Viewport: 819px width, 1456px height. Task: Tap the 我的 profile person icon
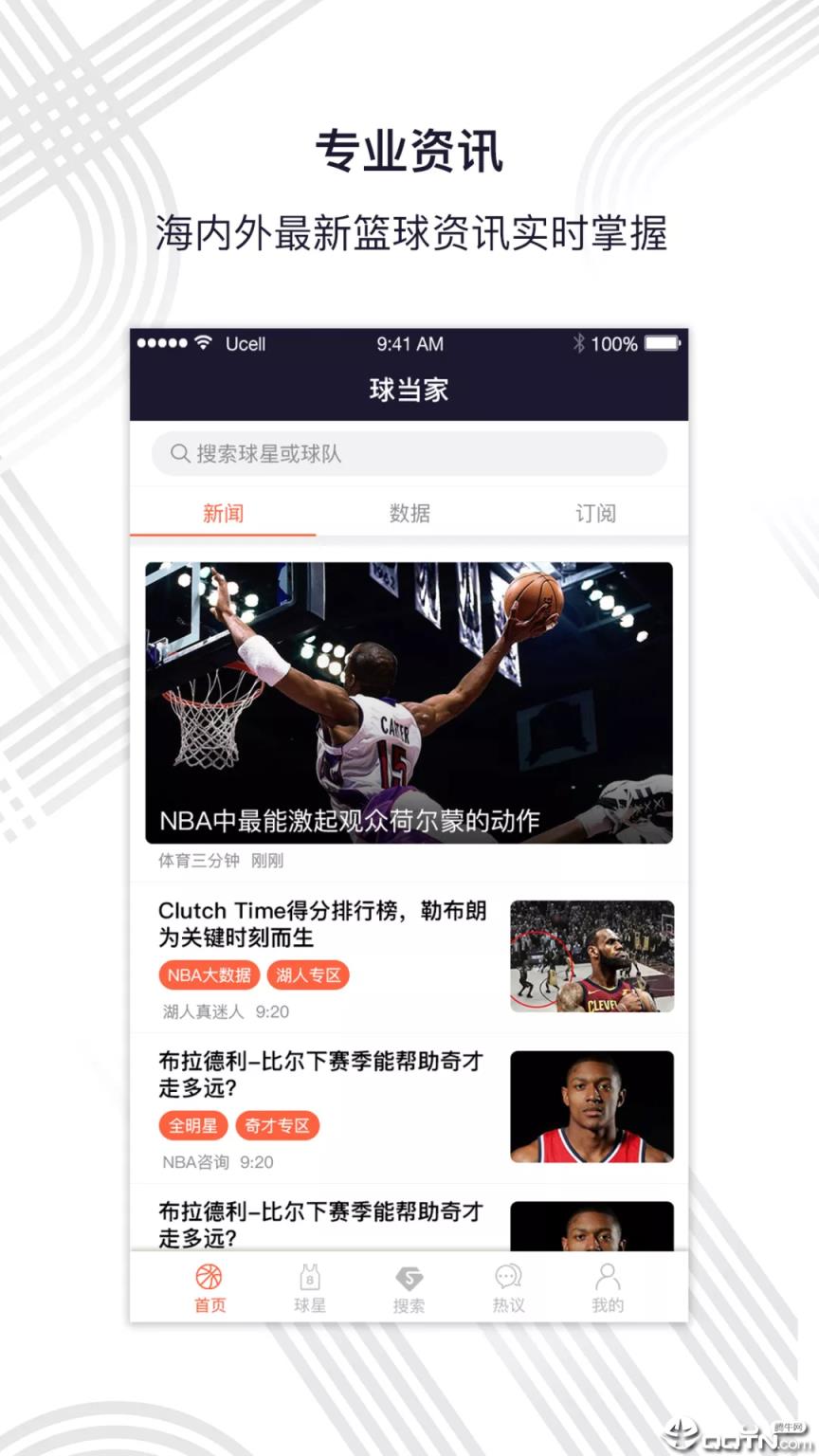tap(608, 1279)
